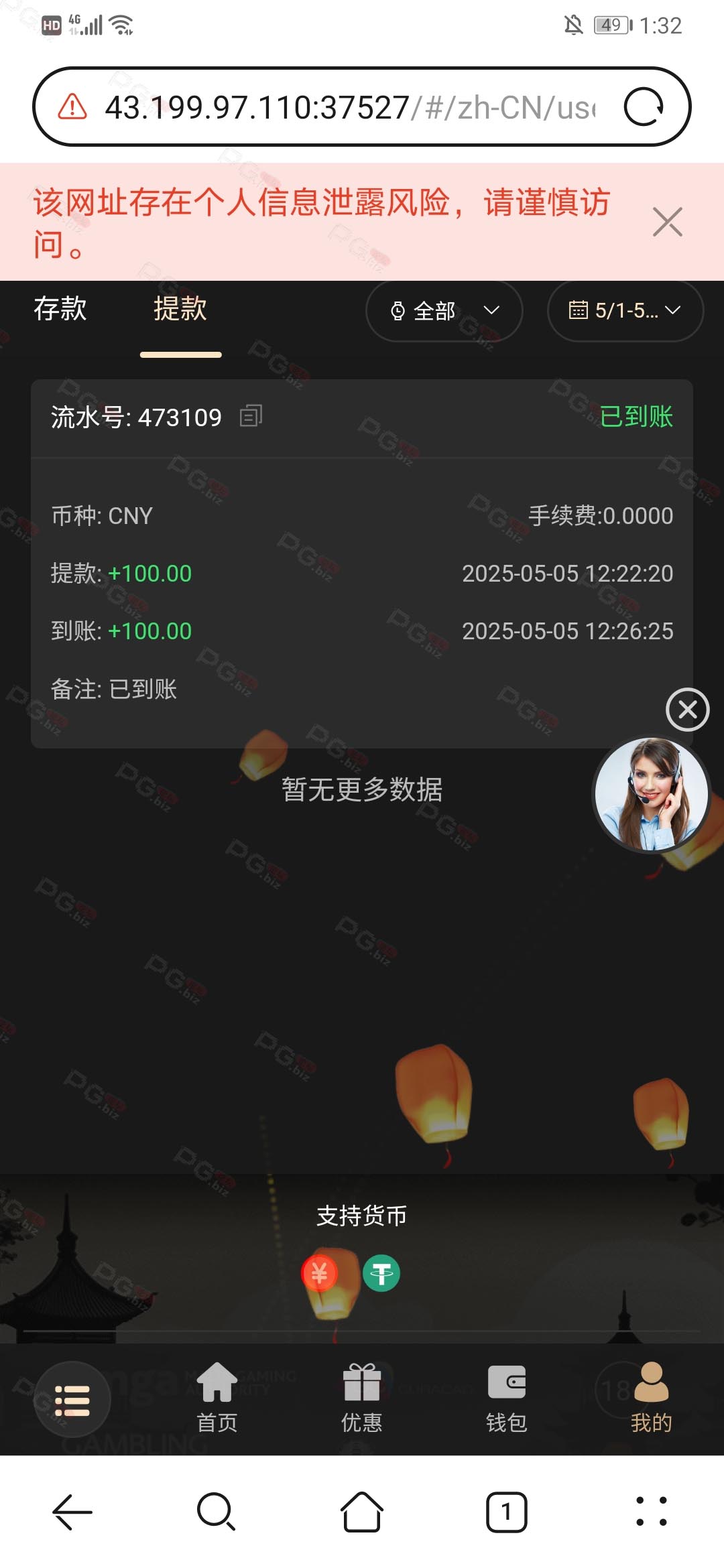Switch to the 存款 tab

[60, 309]
